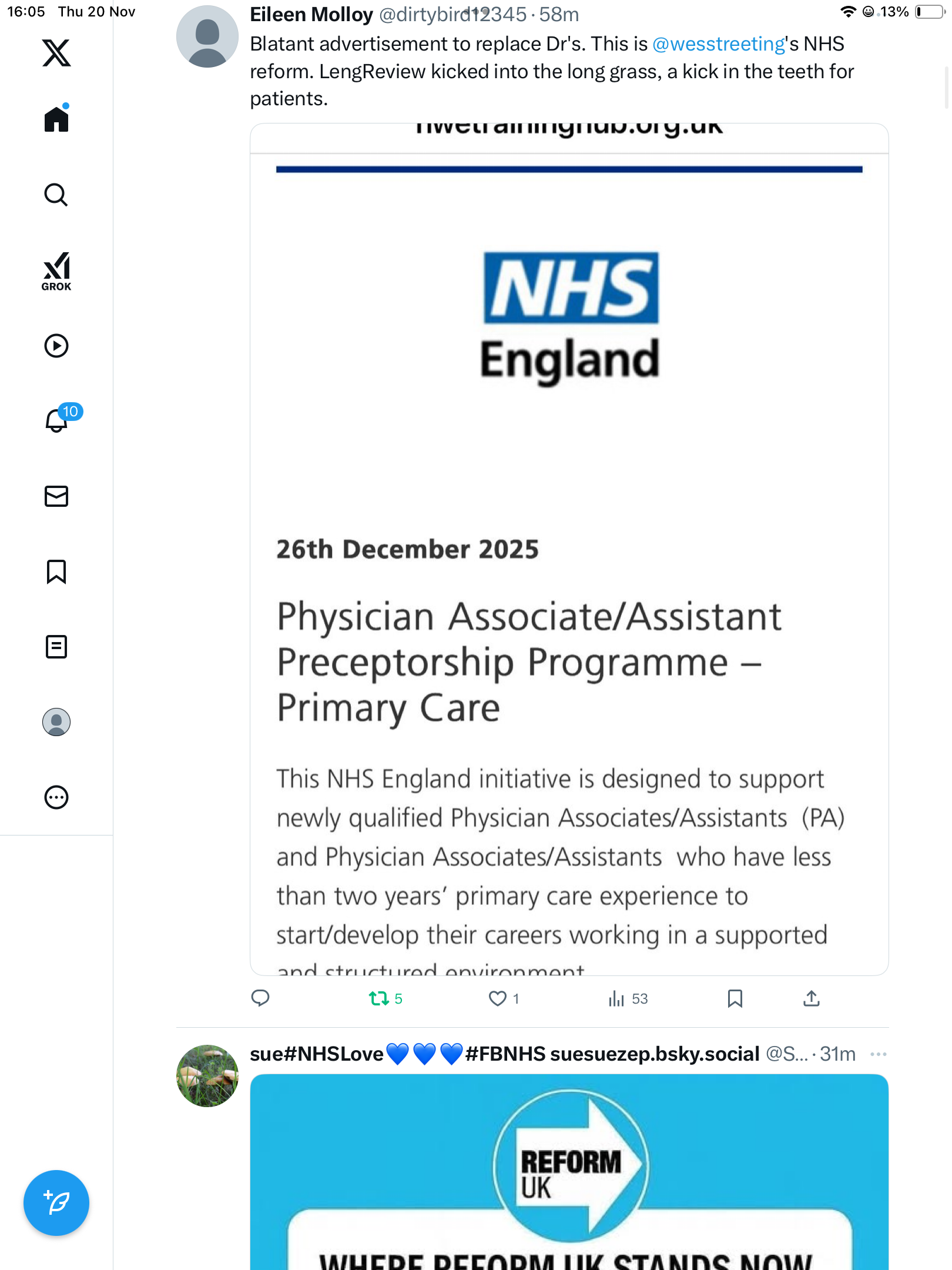This screenshot has width=952, height=1270.
Task: Open the notifications bell
Action: point(57,420)
